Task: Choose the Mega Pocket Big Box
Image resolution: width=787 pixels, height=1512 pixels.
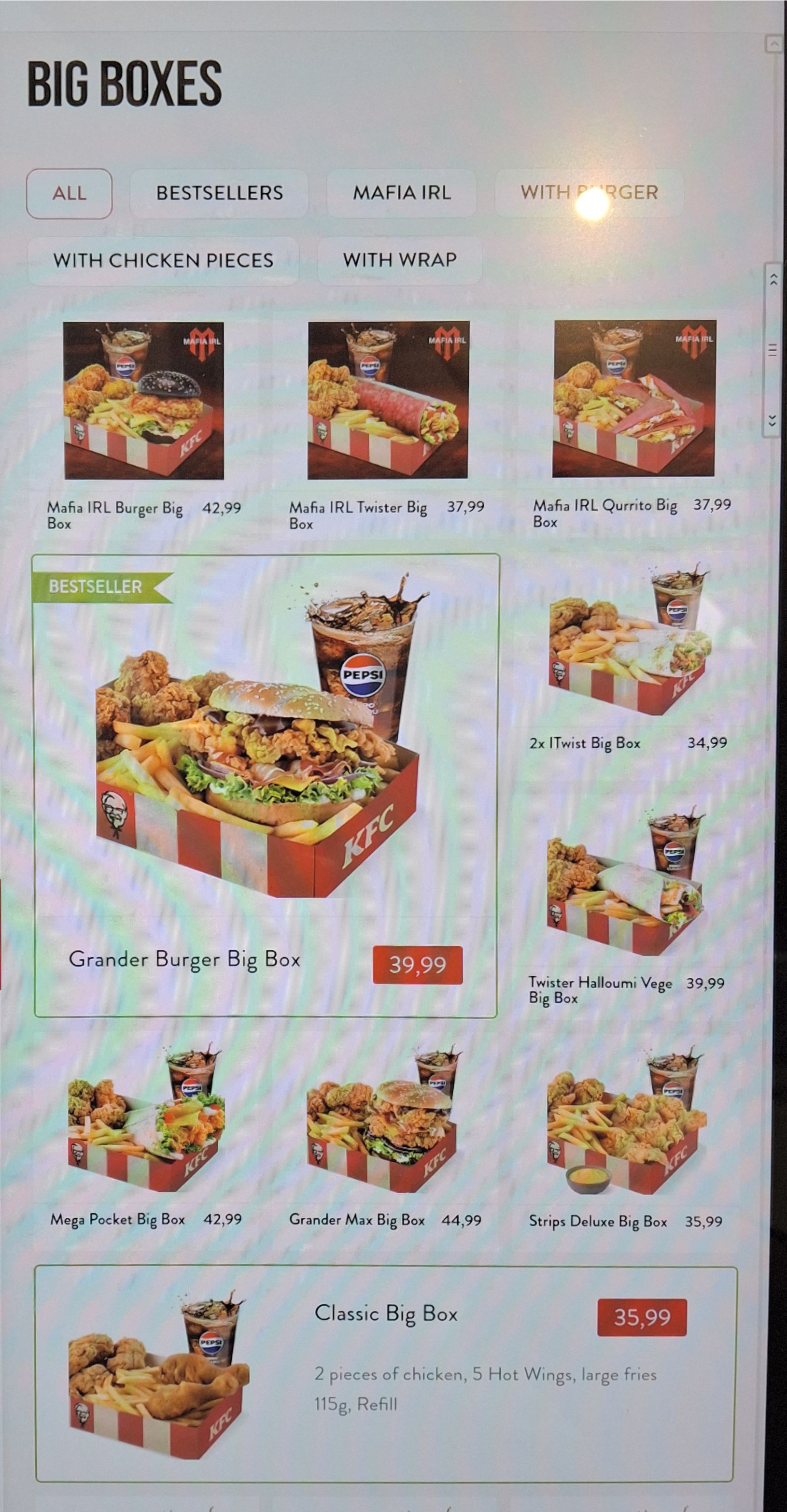Action: click(145, 1144)
